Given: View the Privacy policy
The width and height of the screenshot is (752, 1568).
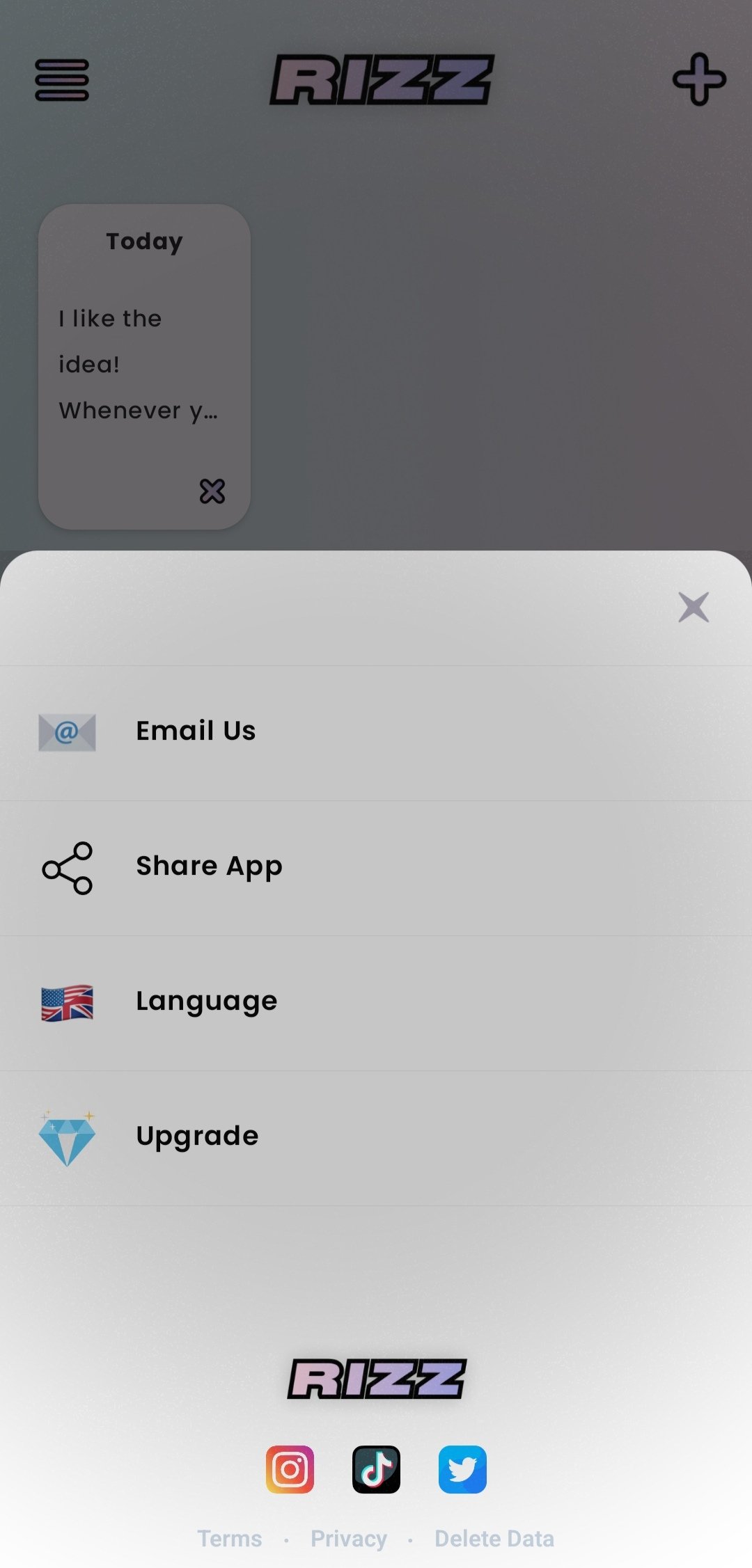Looking at the screenshot, I should 349,1539.
